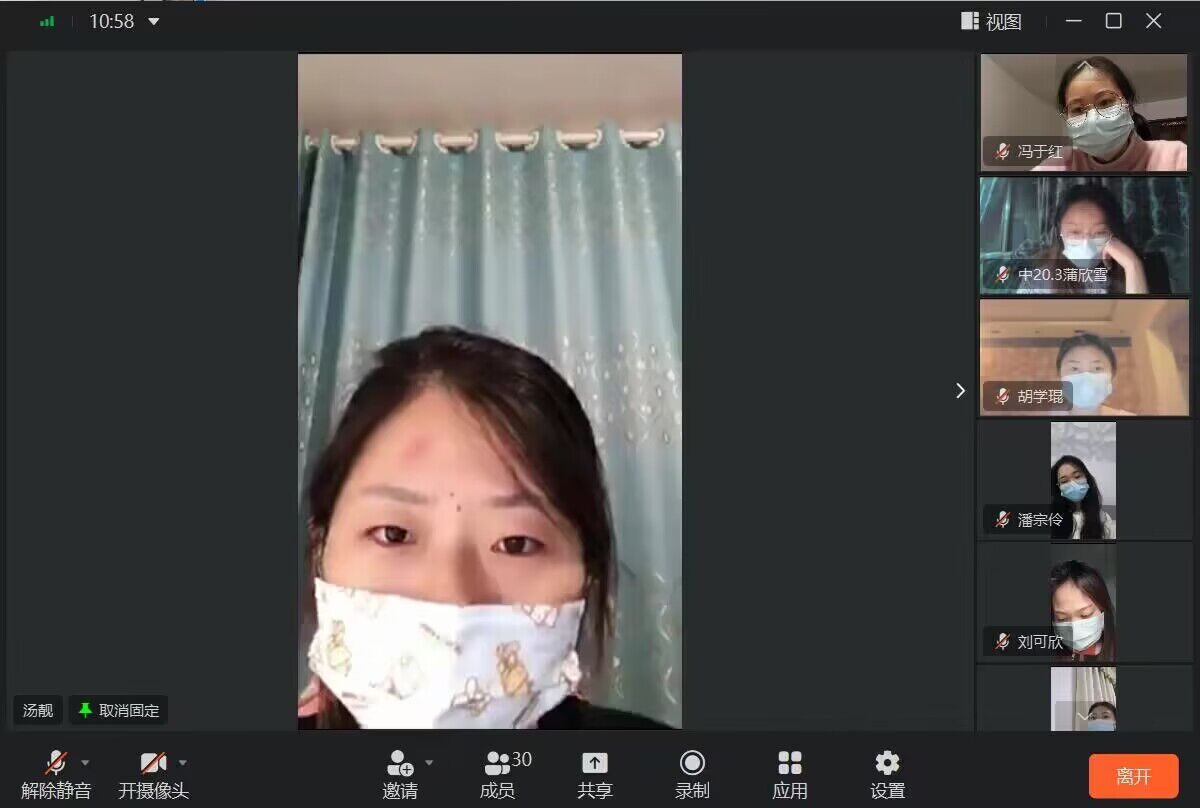
Task: Close the meeting window
Action: (x=1153, y=21)
